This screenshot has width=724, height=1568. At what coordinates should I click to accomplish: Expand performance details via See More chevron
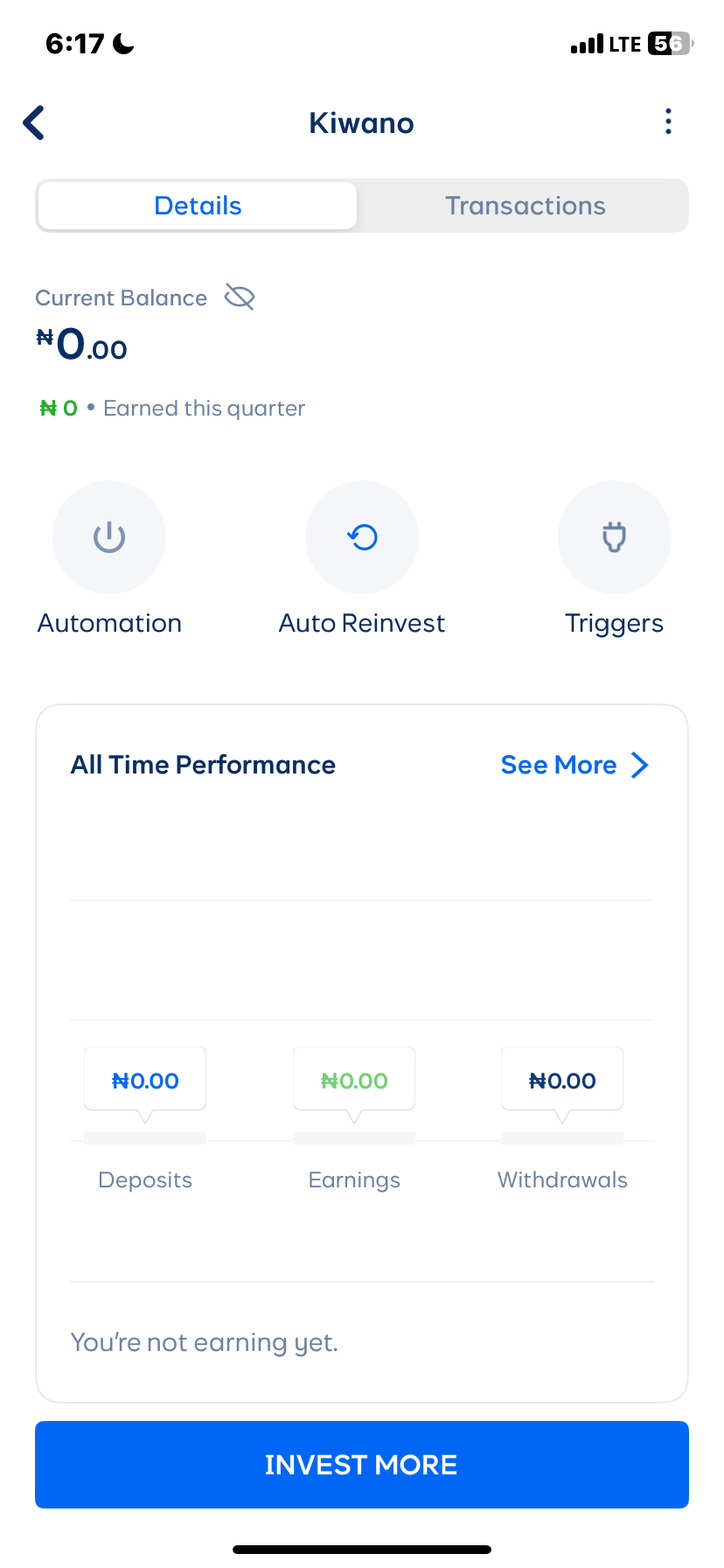(x=639, y=764)
